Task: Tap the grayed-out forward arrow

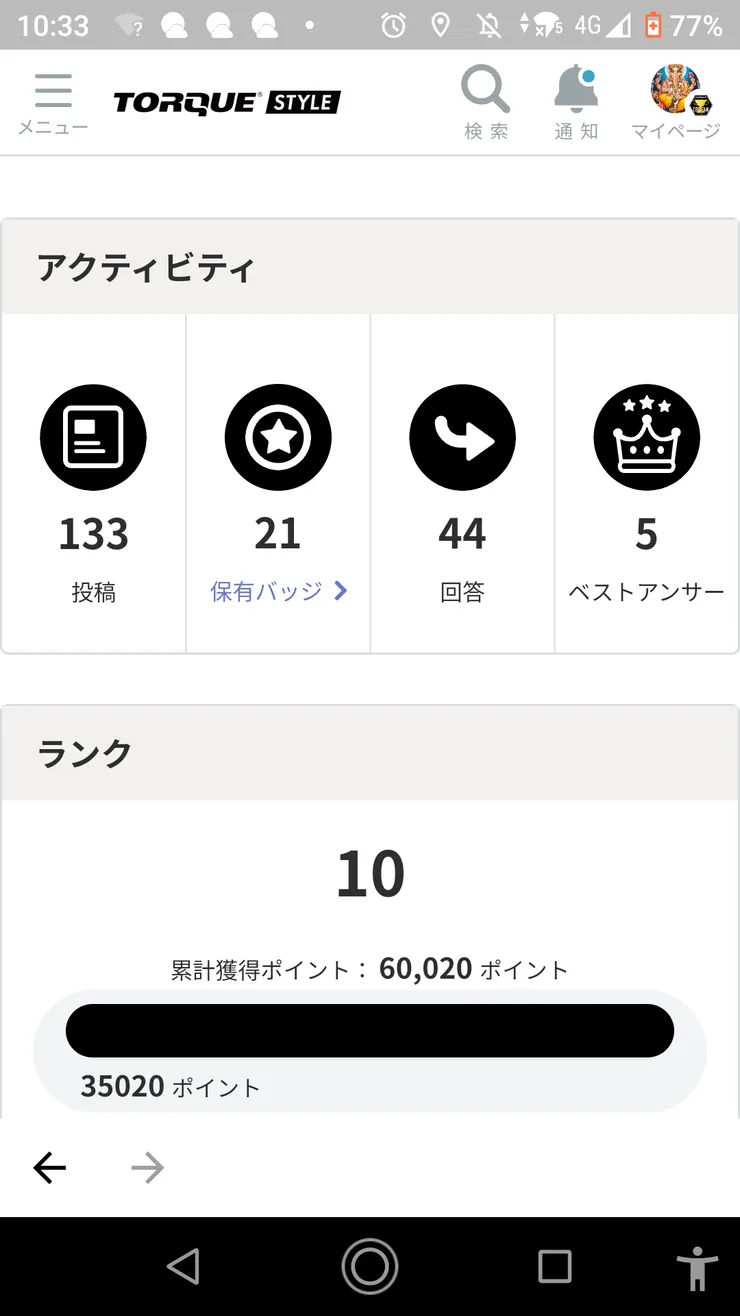Action: [147, 1167]
